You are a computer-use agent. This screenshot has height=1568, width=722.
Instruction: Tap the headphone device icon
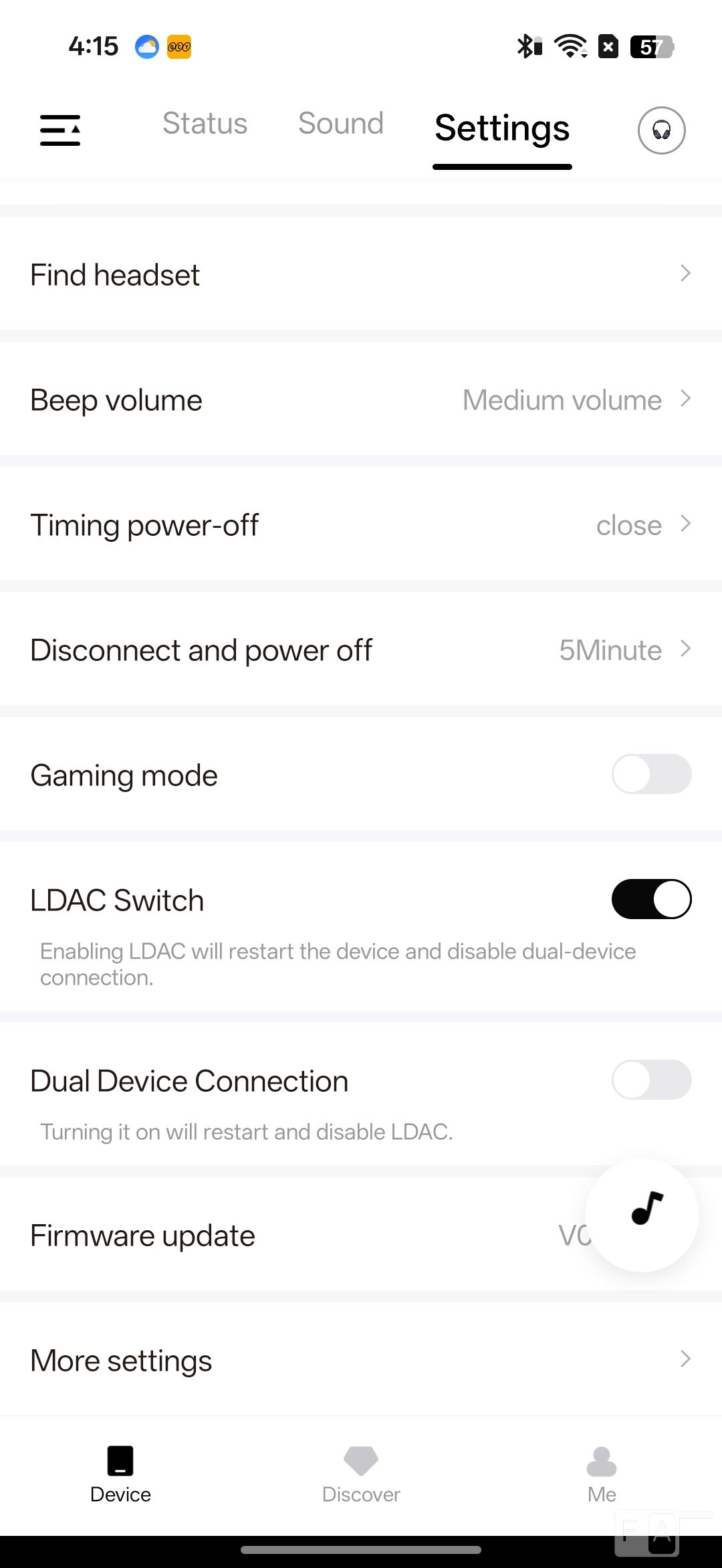[661, 130]
